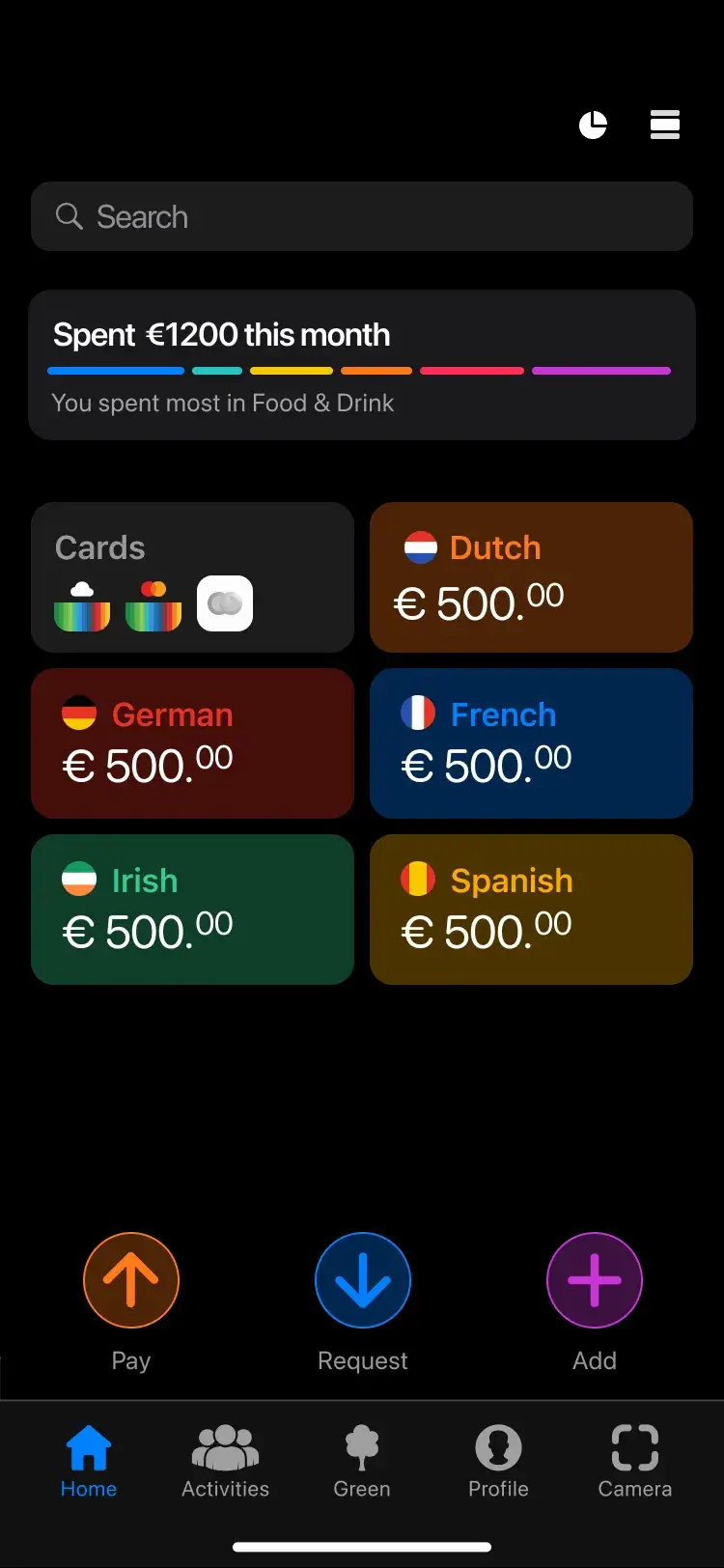Switch to the Green tab

(362, 1462)
